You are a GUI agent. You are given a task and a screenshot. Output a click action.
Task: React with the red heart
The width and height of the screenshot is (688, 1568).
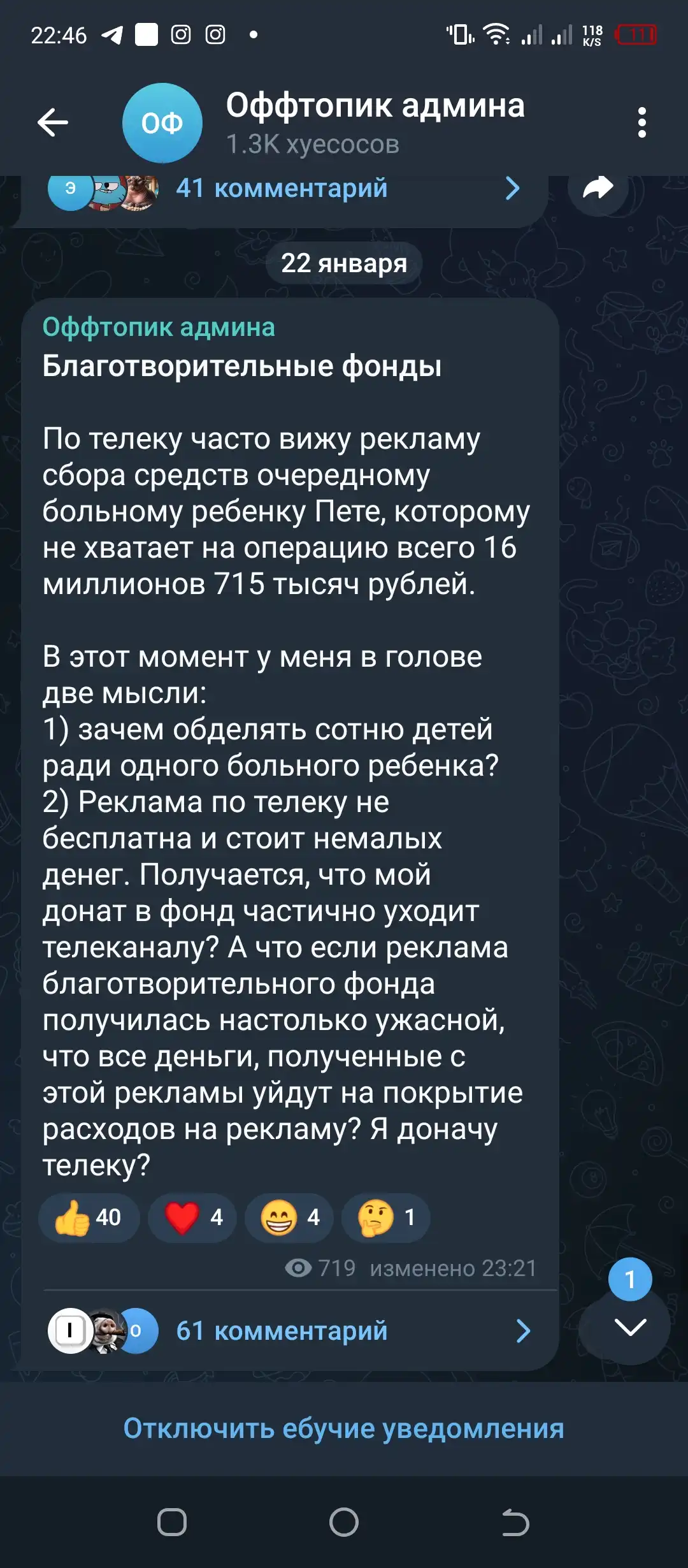(x=192, y=1217)
